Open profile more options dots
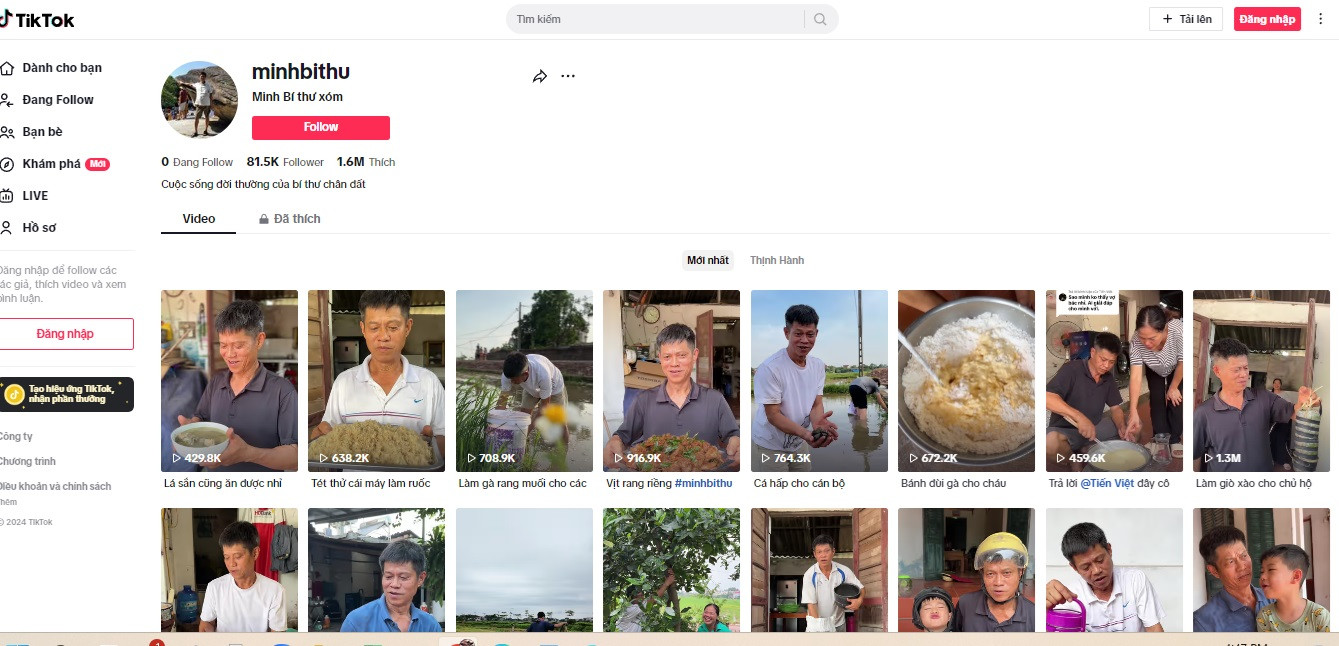The image size is (1339, 646). point(568,76)
